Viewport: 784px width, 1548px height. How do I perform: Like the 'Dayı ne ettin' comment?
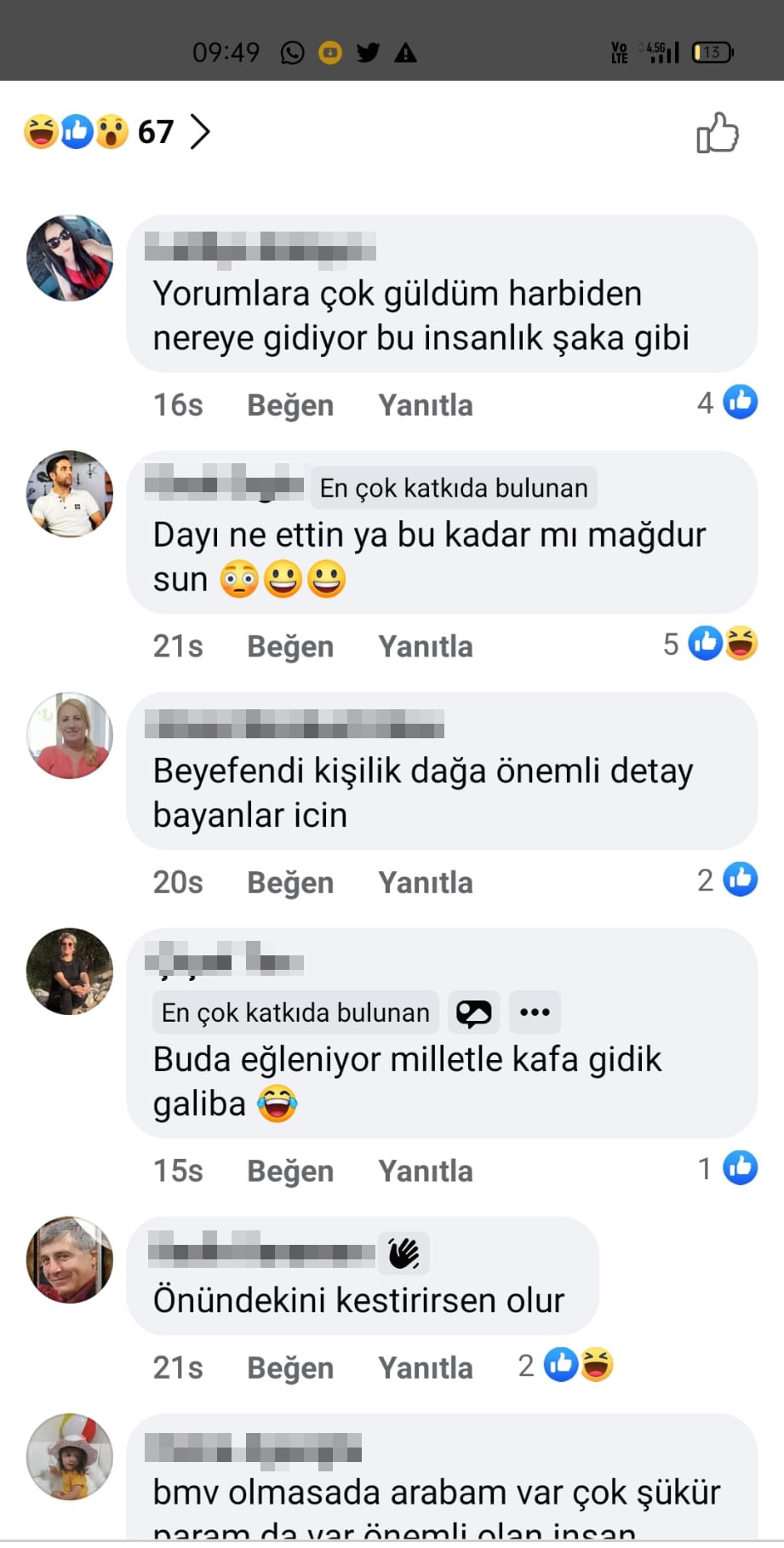pos(289,646)
